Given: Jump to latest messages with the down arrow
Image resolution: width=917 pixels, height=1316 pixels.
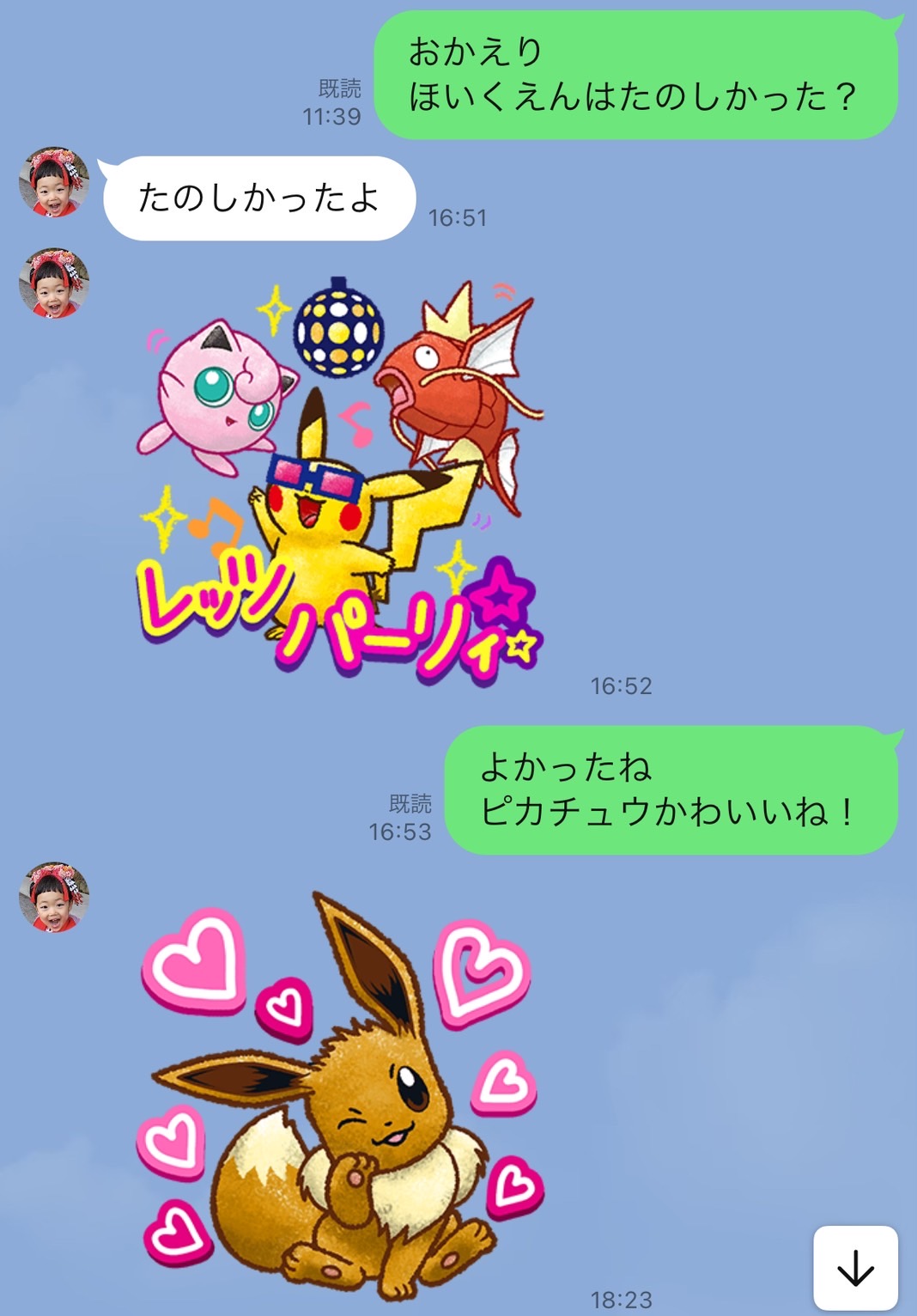Looking at the screenshot, I should pyautogui.click(x=855, y=1268).
